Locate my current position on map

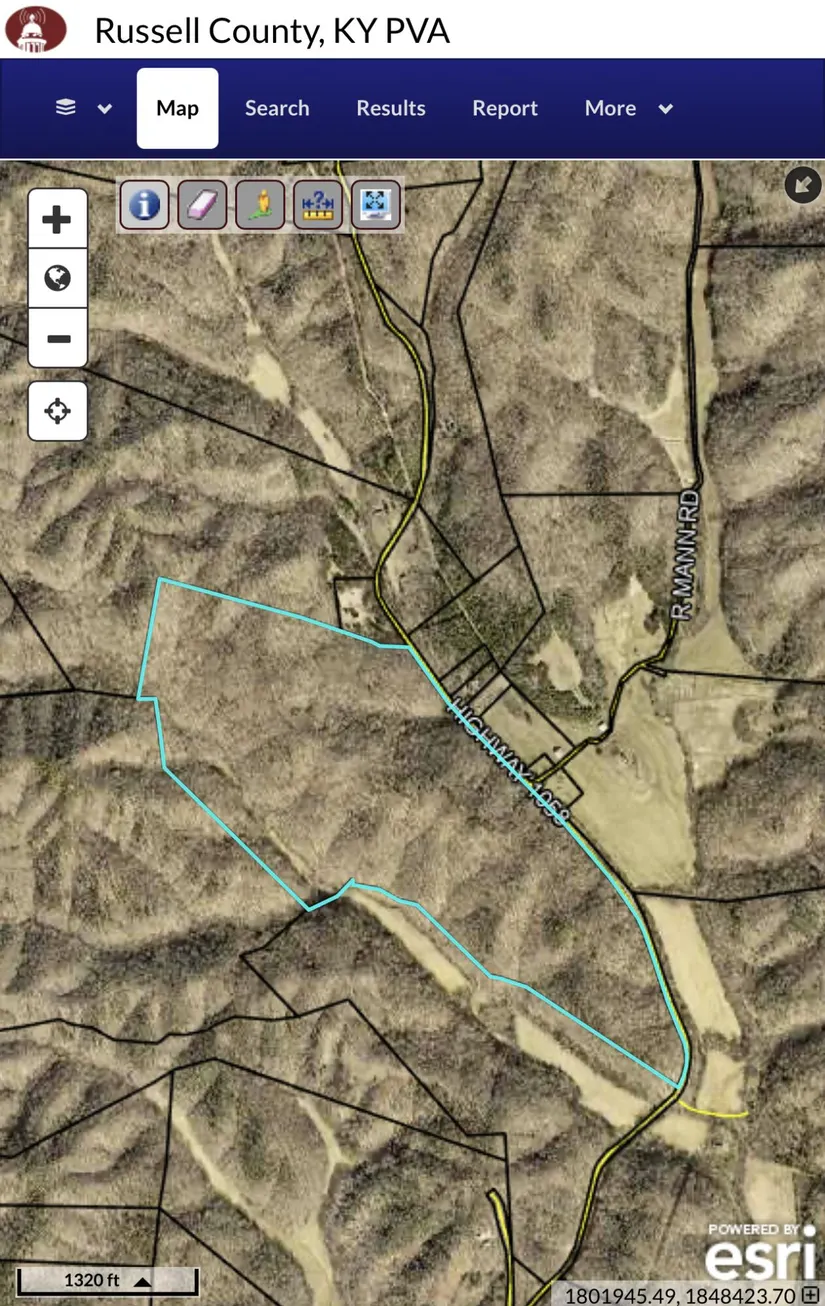pyautogui.click(x=58, y=411)
